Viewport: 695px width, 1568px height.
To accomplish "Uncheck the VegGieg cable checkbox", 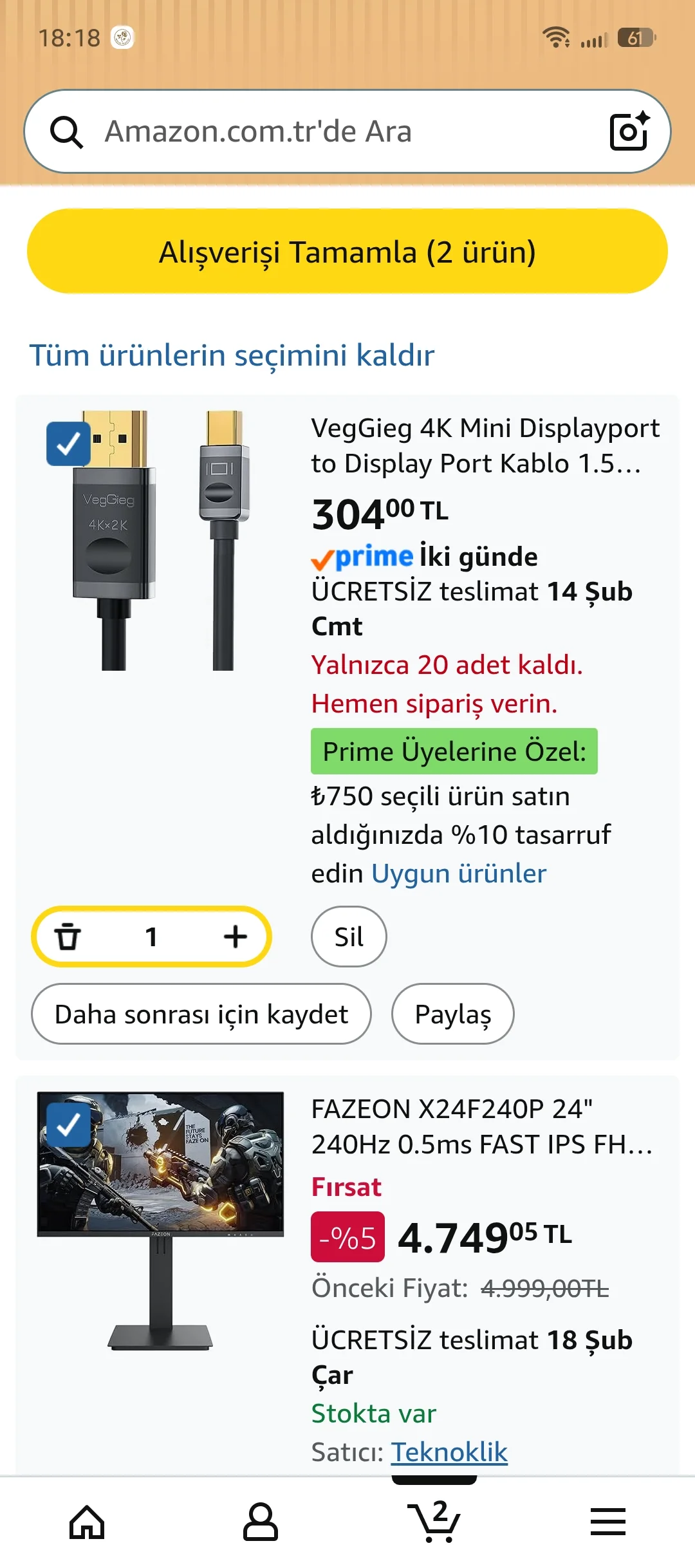I will click(68, 443).
